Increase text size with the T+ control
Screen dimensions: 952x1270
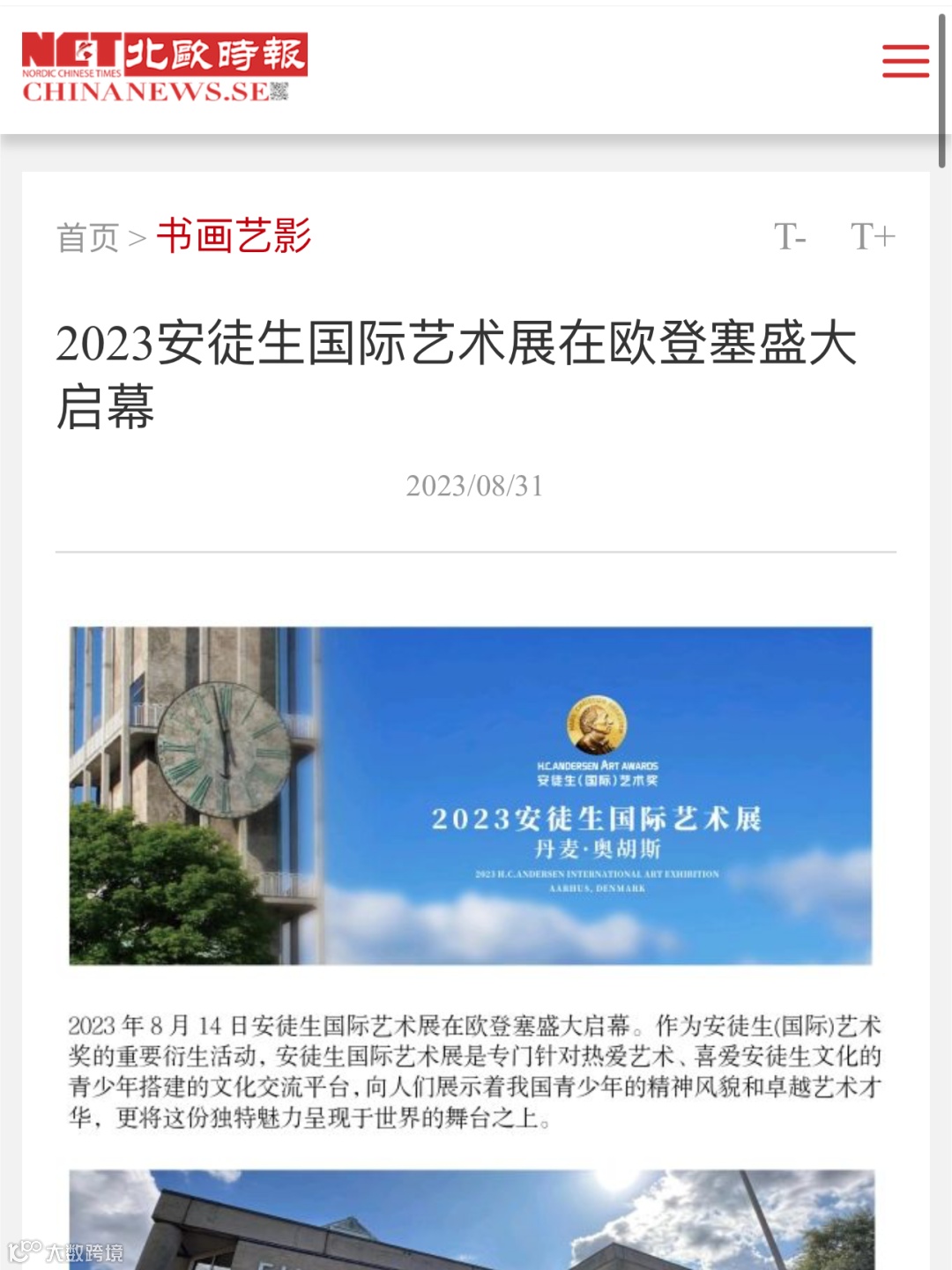872,235
